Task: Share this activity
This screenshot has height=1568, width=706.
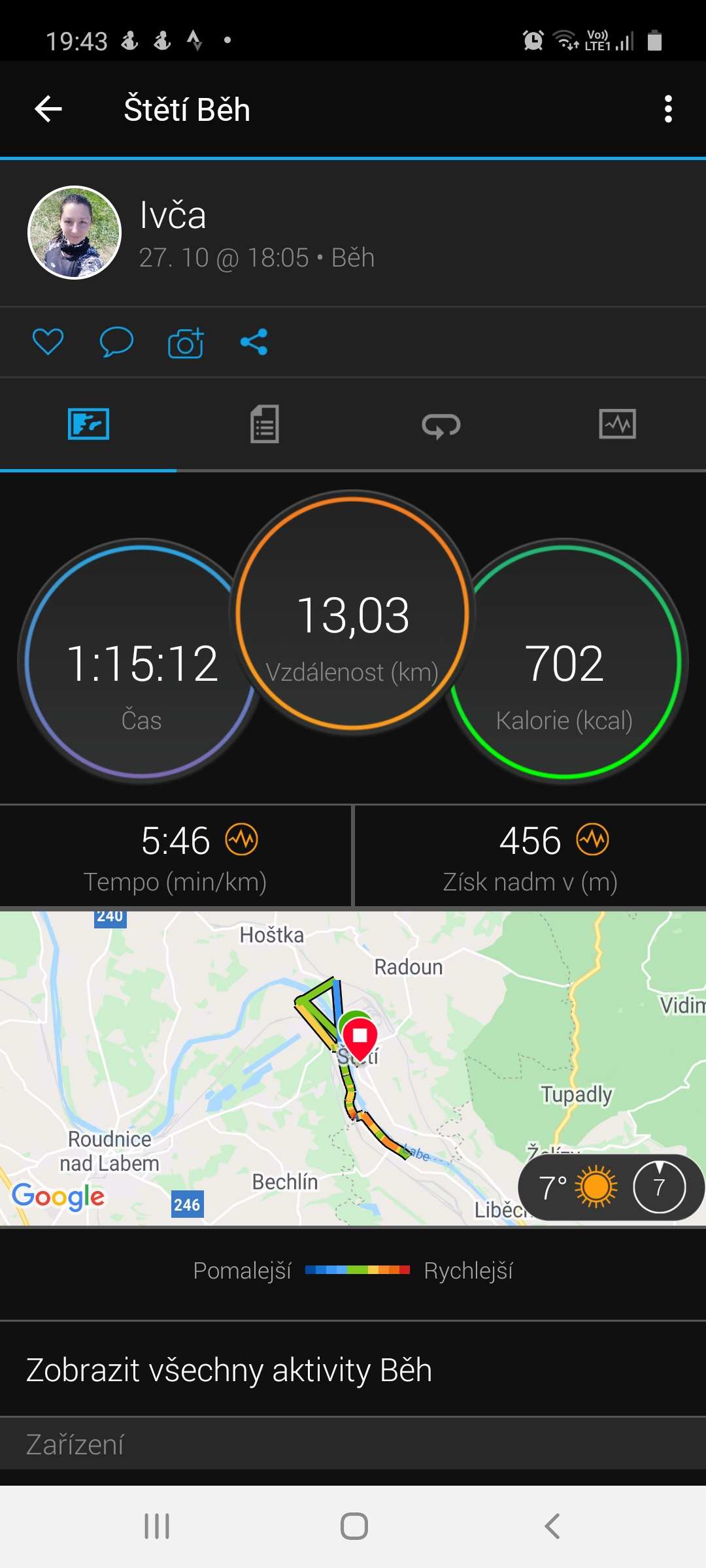Action: (x=254, y=342)
